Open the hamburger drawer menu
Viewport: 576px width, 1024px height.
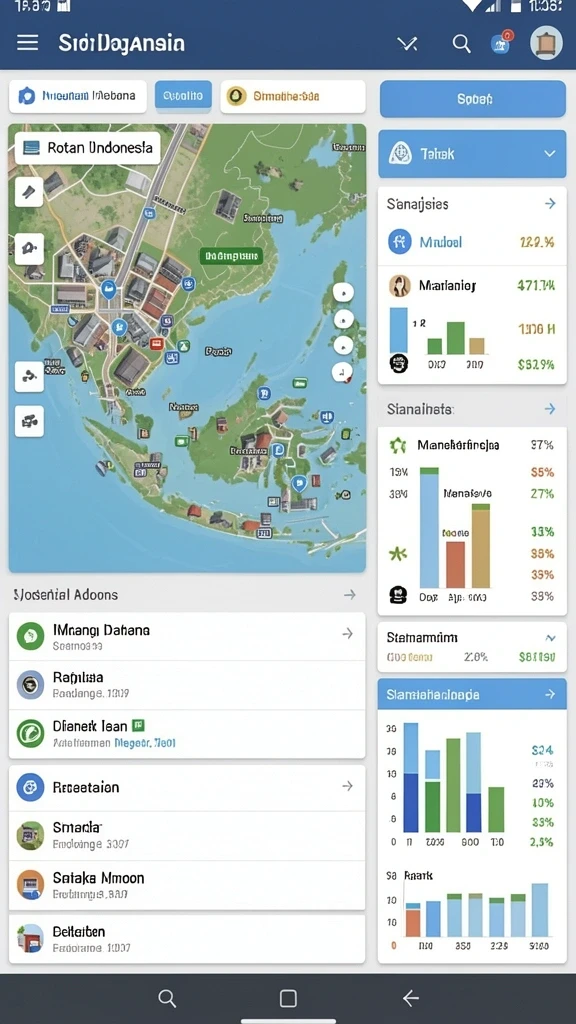(x=27, y=43)
